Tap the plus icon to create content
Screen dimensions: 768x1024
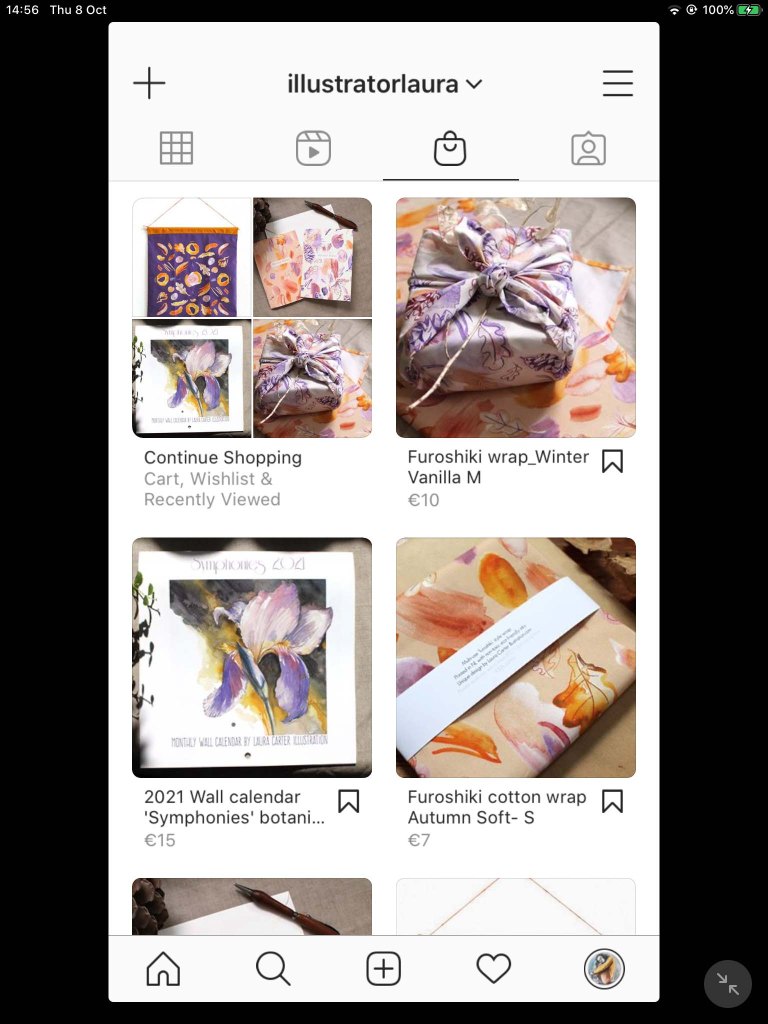(149, 83)
